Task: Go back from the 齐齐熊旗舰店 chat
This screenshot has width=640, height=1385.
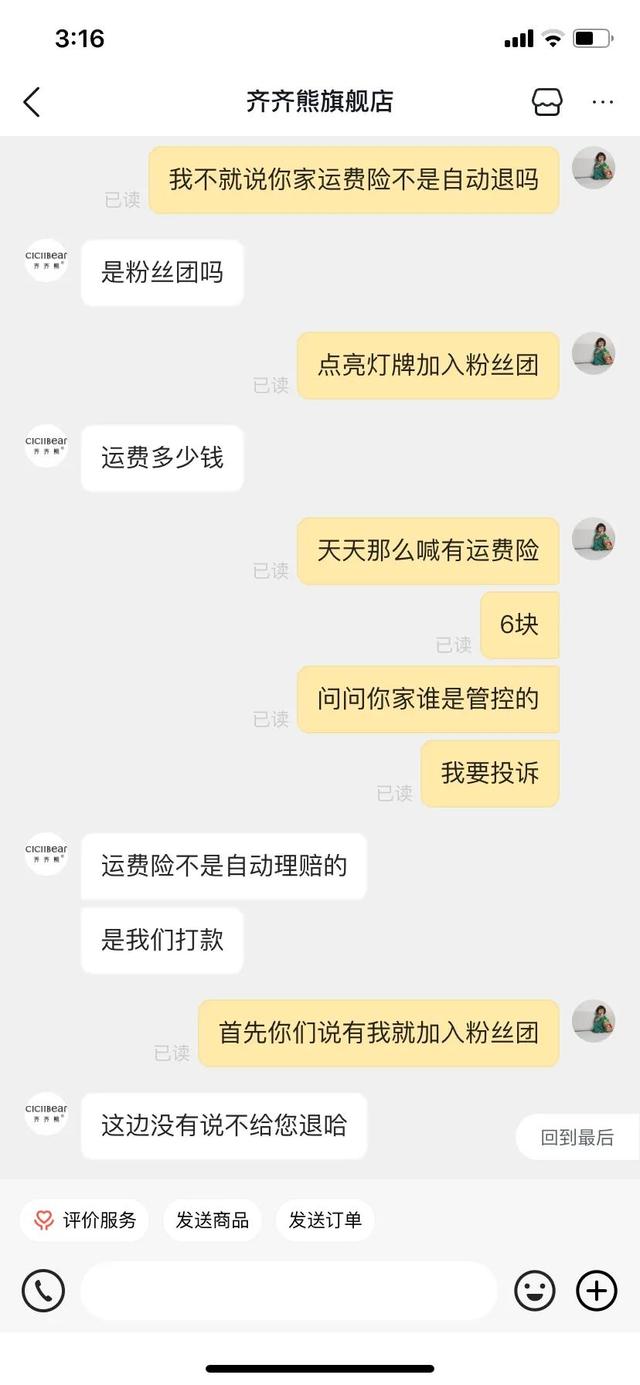Action: [x=32, y=101]
